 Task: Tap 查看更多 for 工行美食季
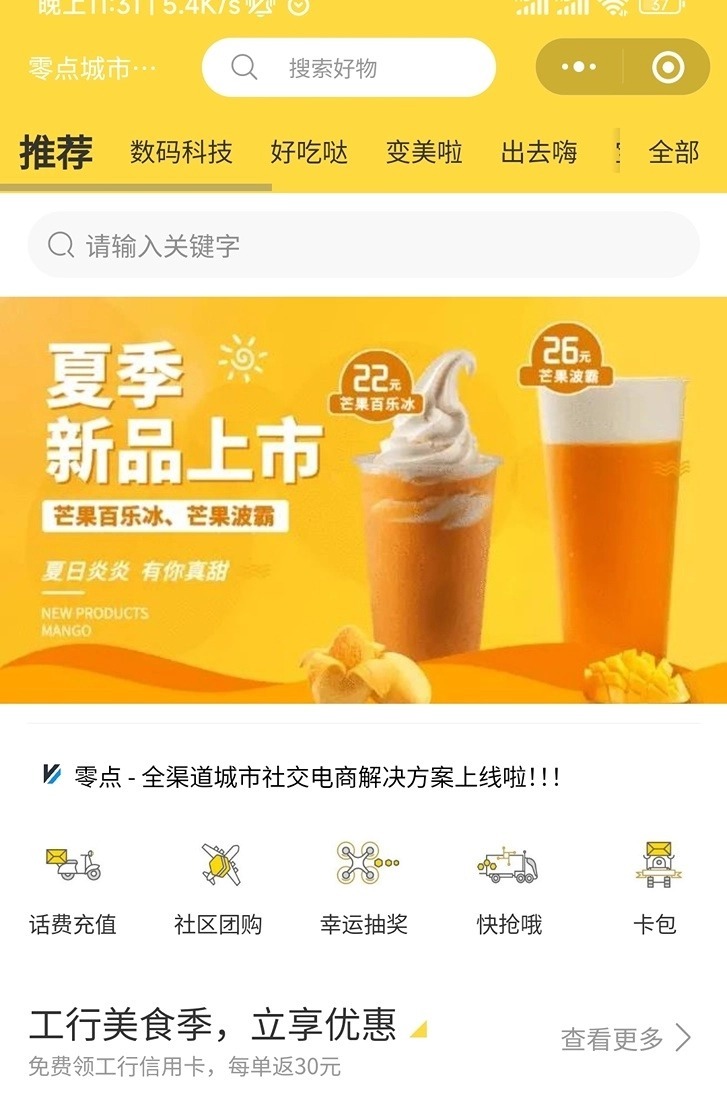coord(625,1039)
